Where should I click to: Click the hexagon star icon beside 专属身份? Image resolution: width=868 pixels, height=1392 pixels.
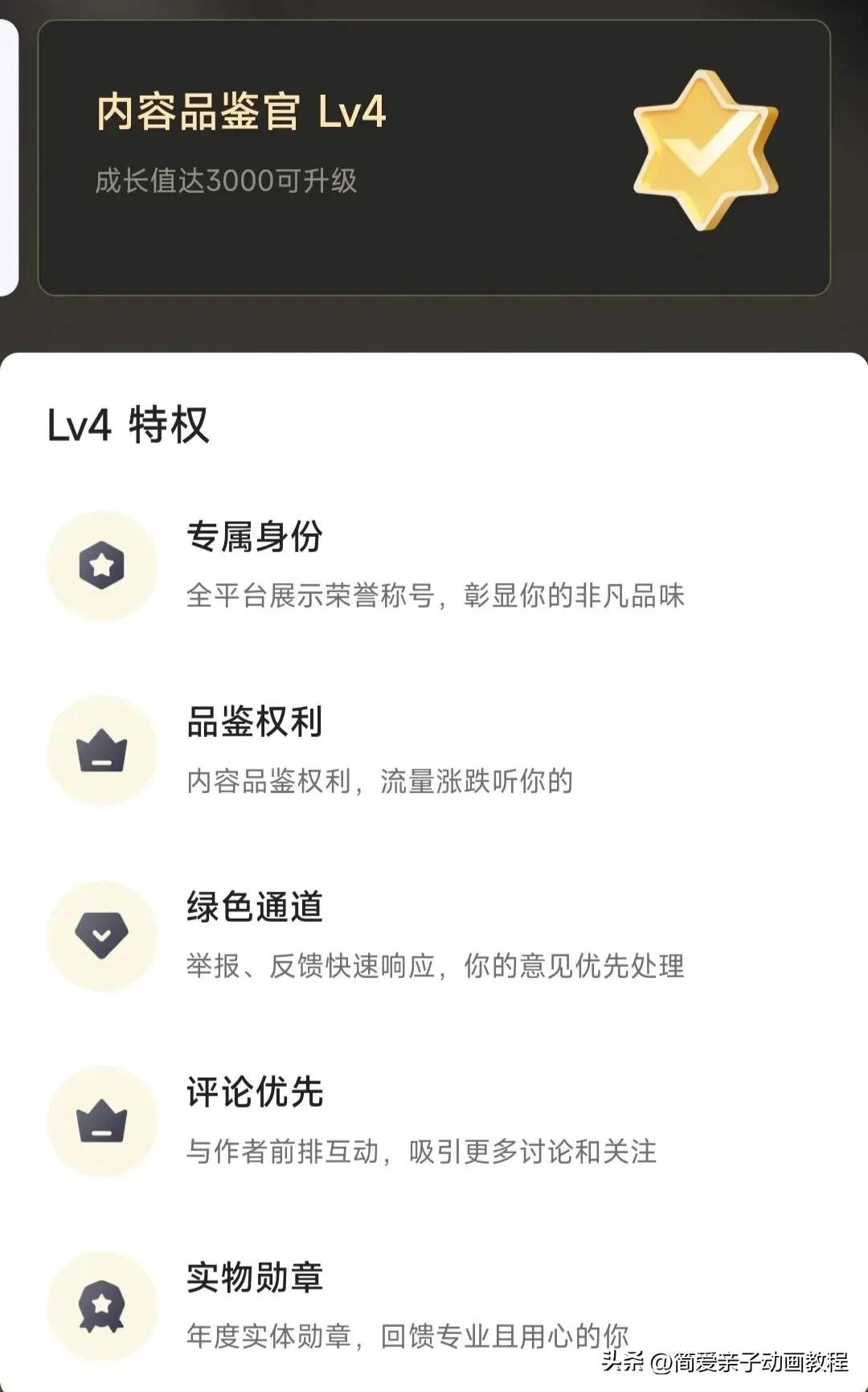(101, 563)
